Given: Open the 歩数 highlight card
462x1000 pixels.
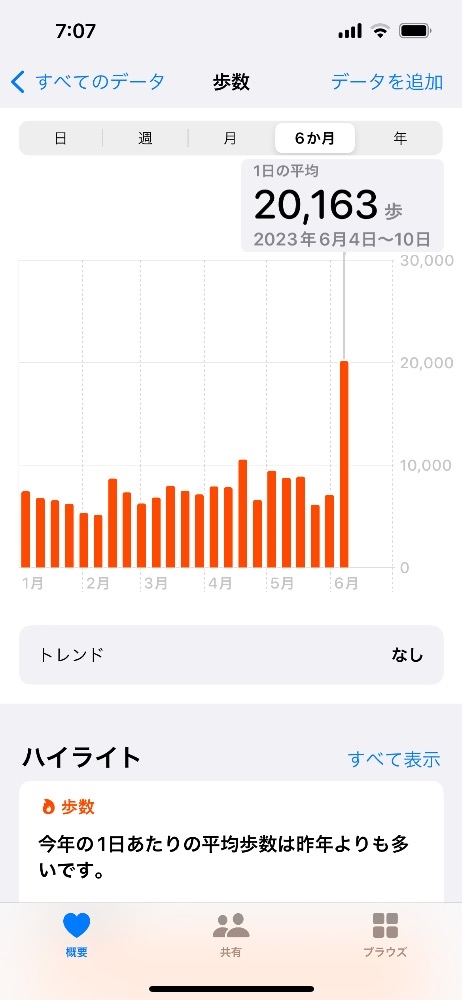Looking at the screenshot, I should point(231,841).
